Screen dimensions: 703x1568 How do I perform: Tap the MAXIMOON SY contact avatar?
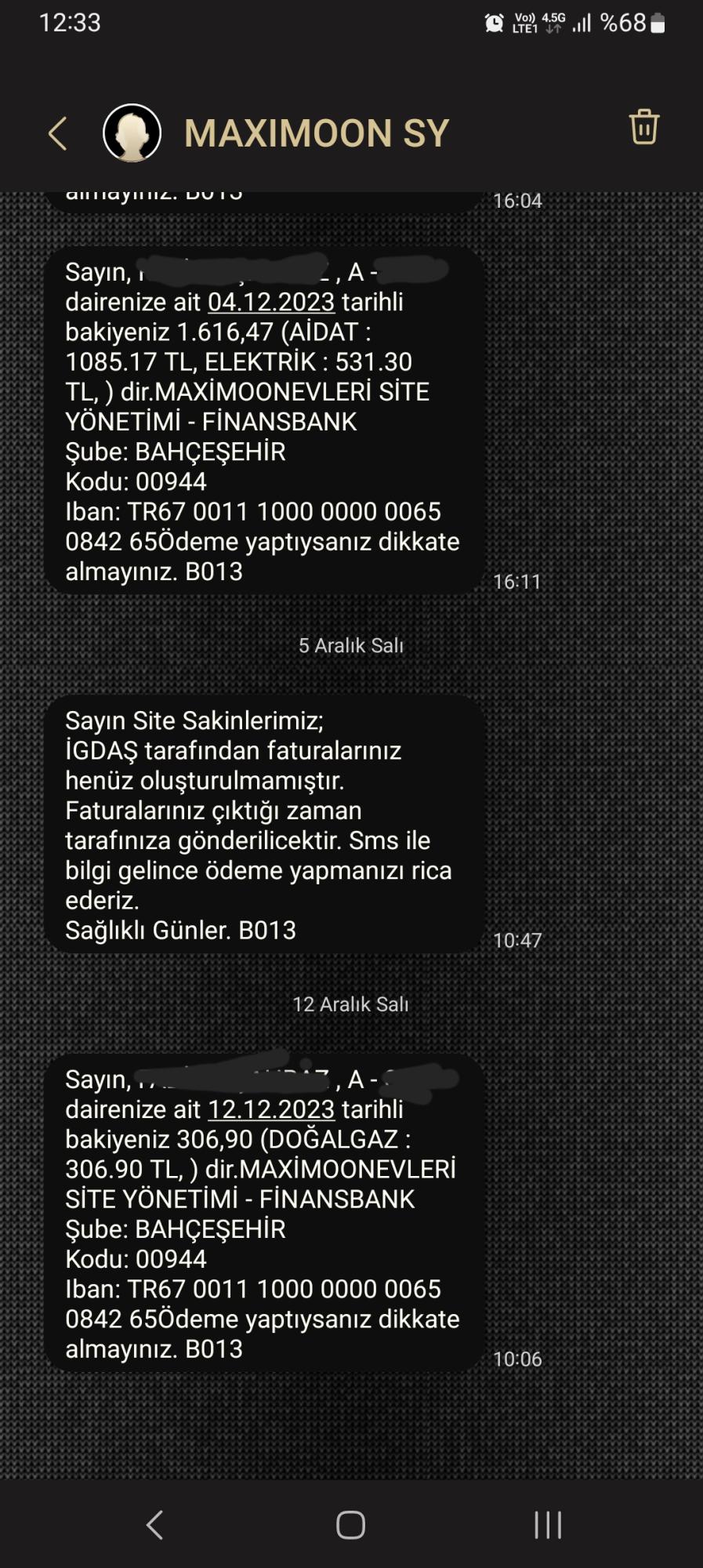tap(132, 133)
